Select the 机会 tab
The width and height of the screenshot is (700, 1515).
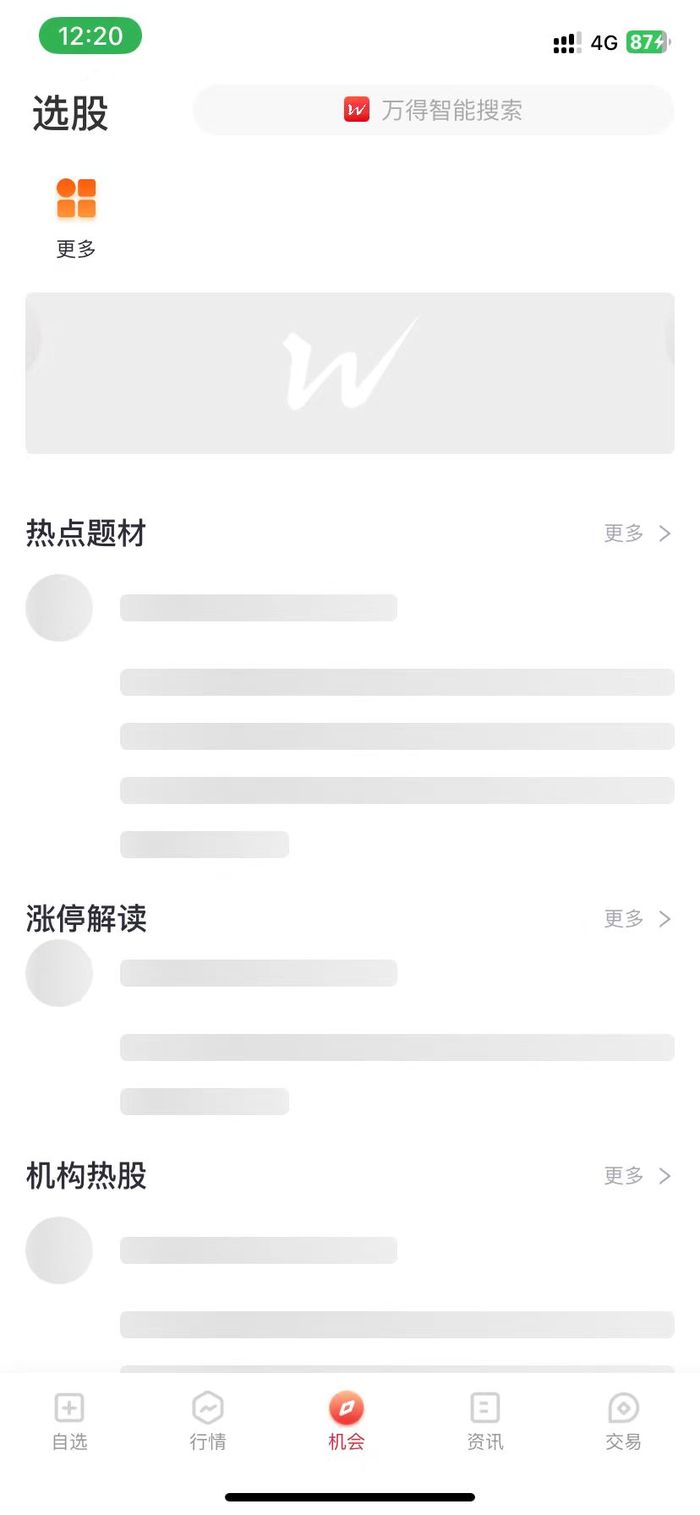click(347, 1421)
